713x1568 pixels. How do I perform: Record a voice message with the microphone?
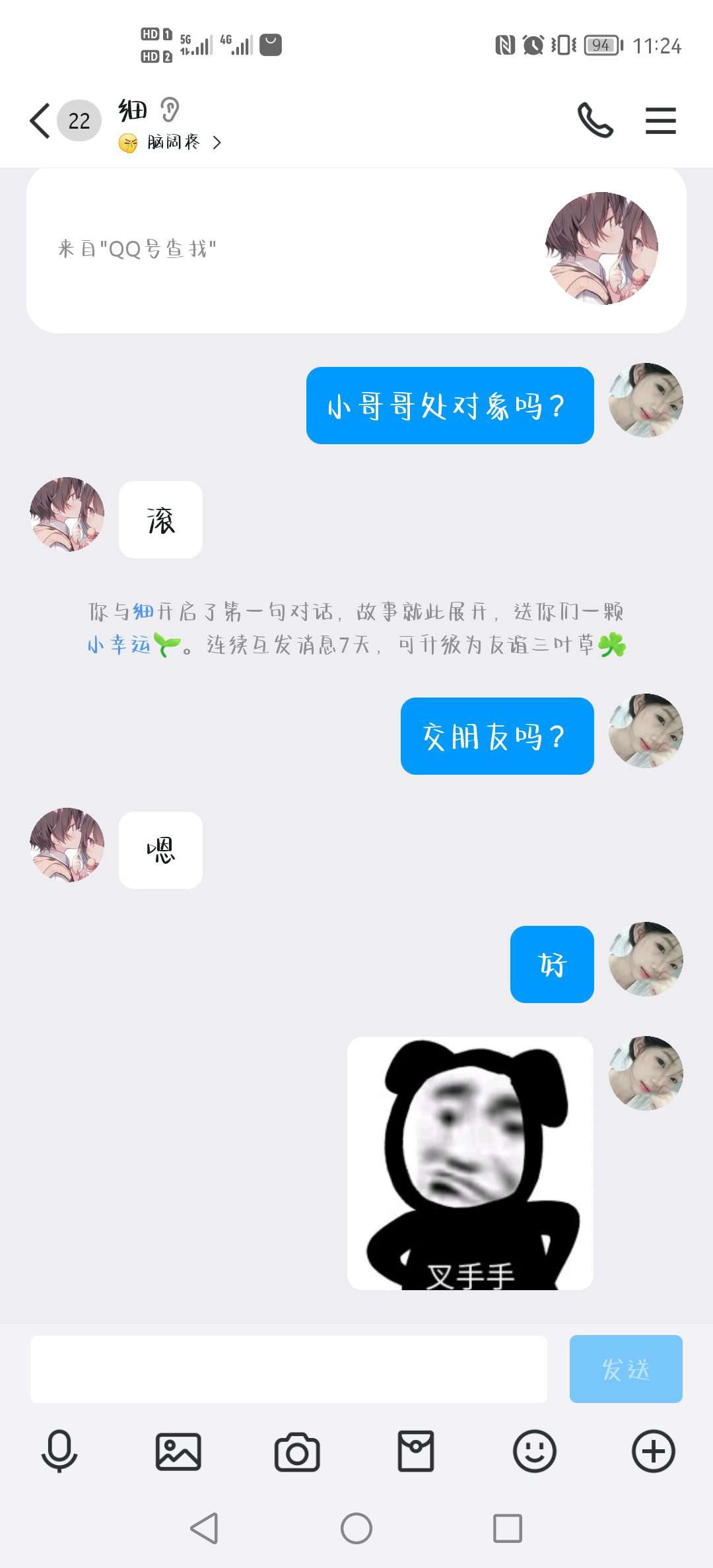click(x=59, y=1451)
